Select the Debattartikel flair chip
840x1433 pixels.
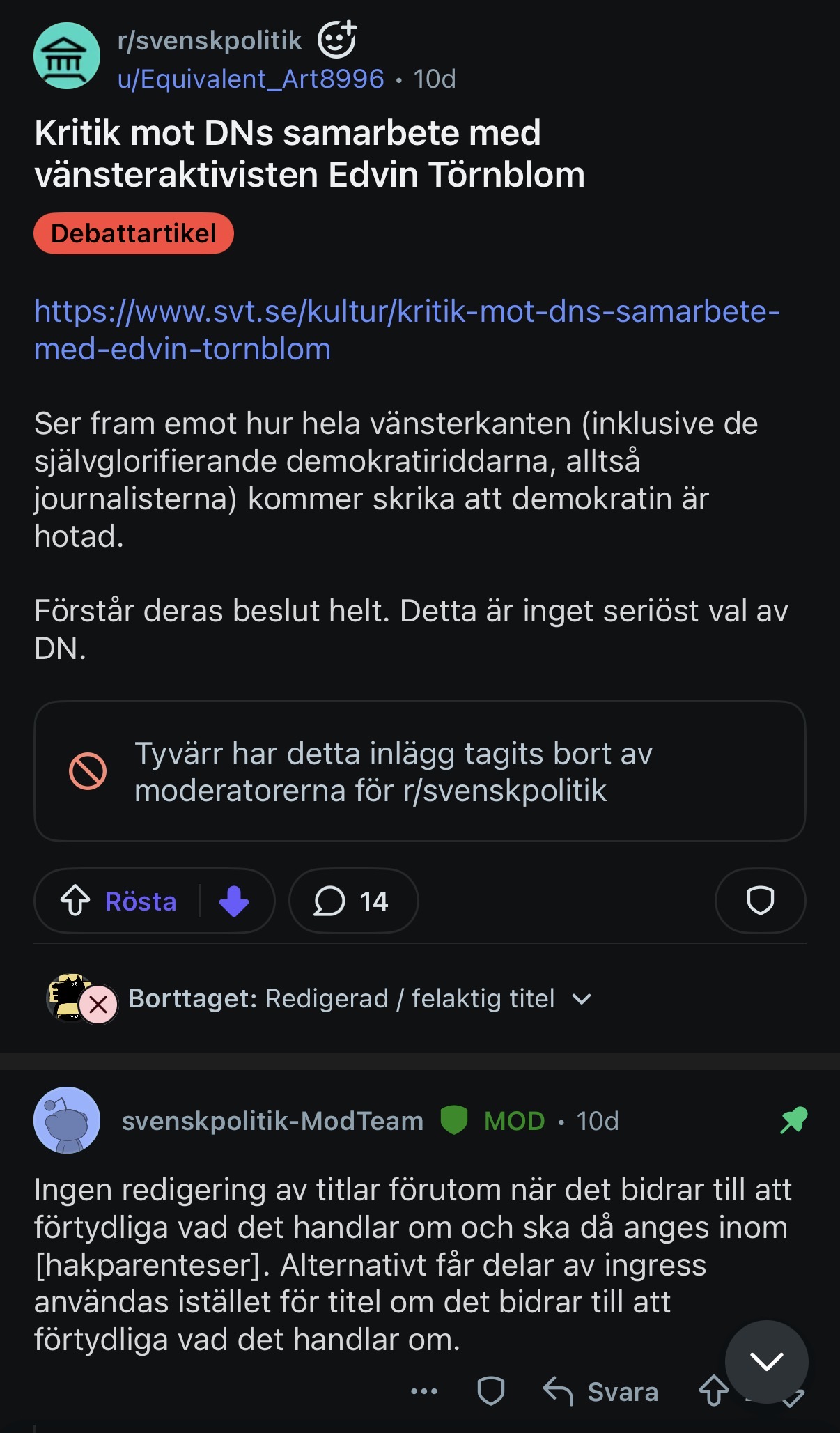(x=134, y=233)
